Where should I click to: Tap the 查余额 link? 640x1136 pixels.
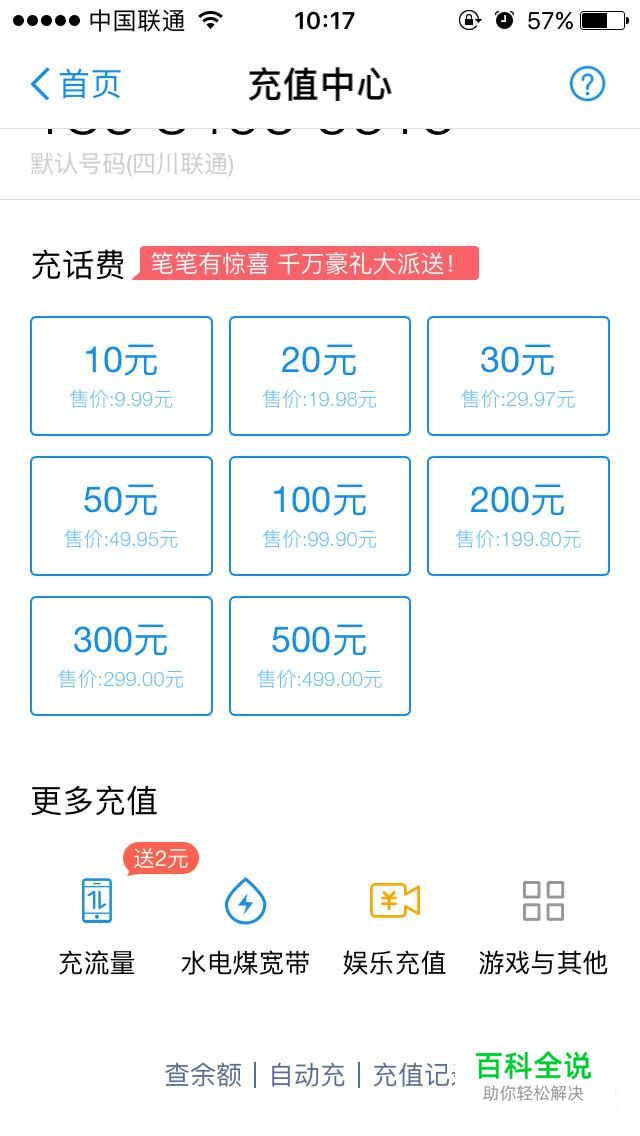click(x=203, y=1074)
